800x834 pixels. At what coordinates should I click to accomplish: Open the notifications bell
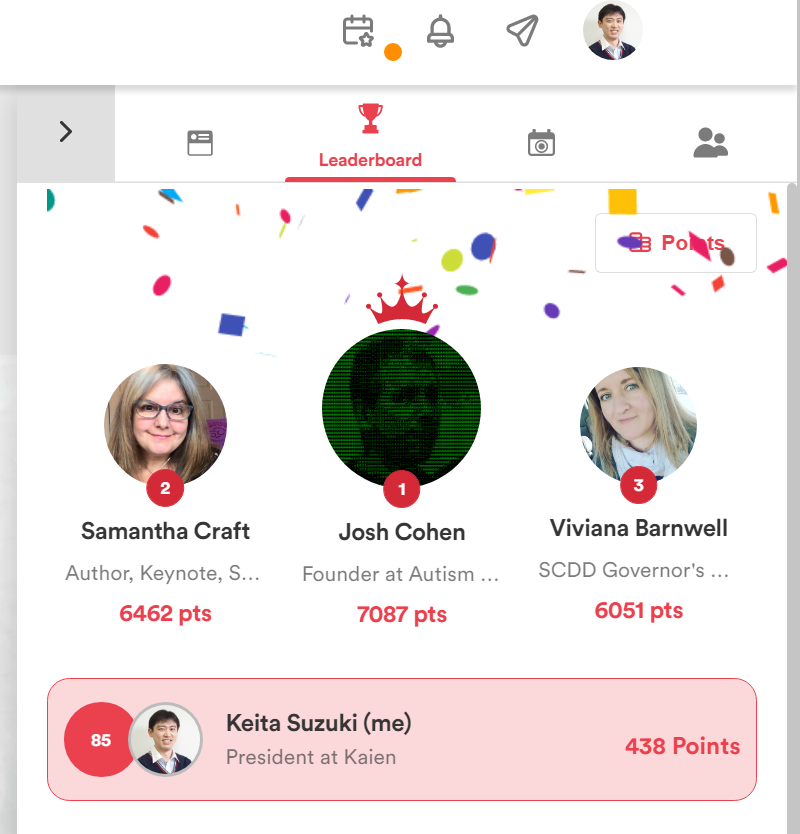(440, 31)
